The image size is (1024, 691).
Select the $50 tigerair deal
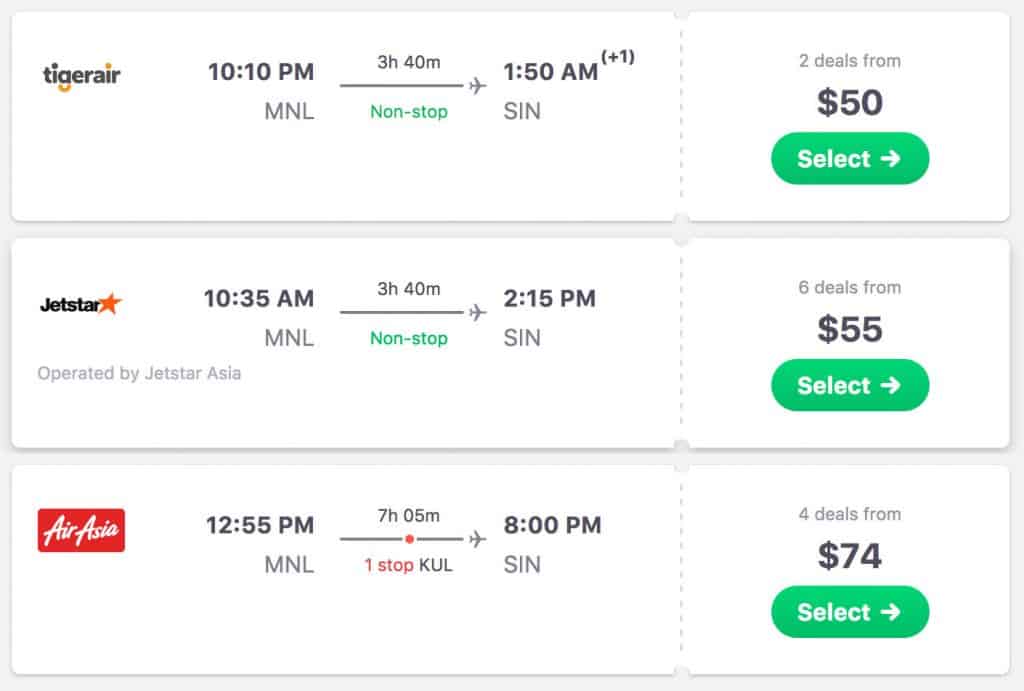point(849,159)
